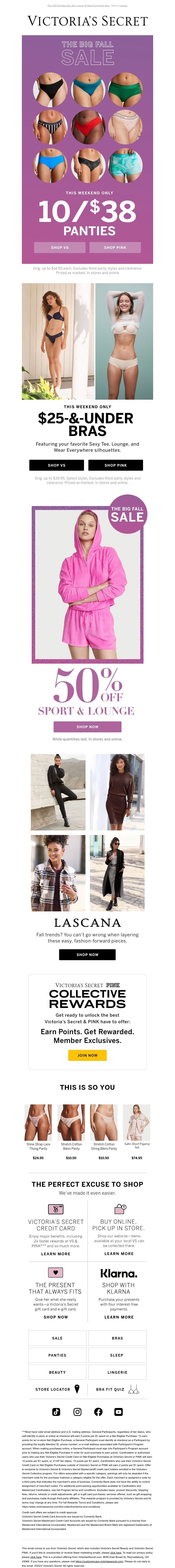Tap LEARN MORE under Buy Online, Pick Up In Store
Screen dimensions: 175x1568
119,1254
